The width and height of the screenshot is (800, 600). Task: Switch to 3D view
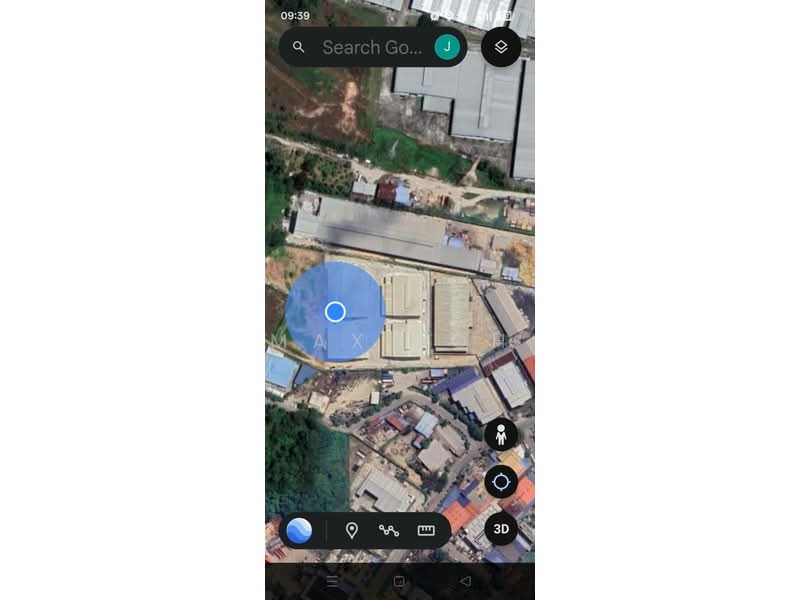501,529
